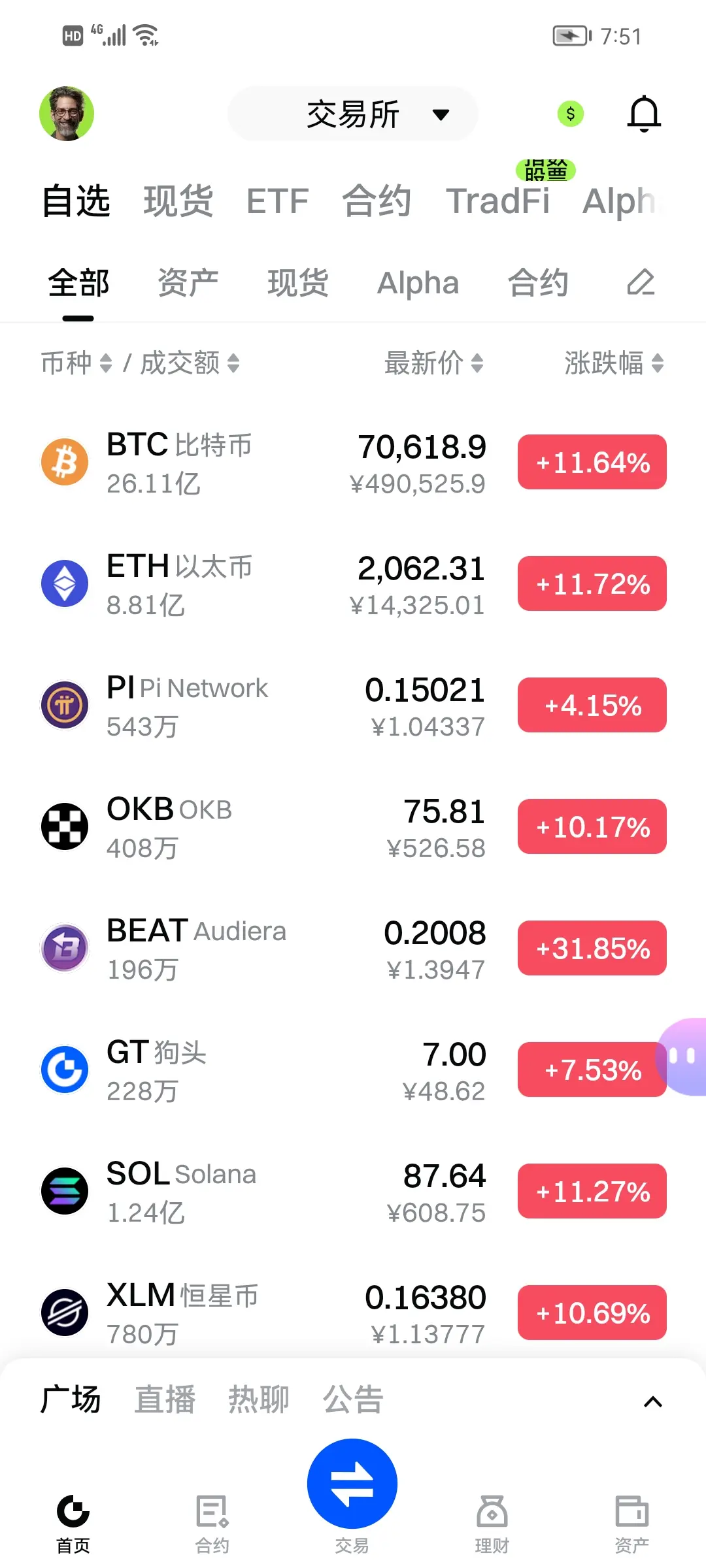Image resolution: width=706 pixels, height=1568 pixels.
Task: Open the SOL Solana row
Action: tap(261, 1192)
